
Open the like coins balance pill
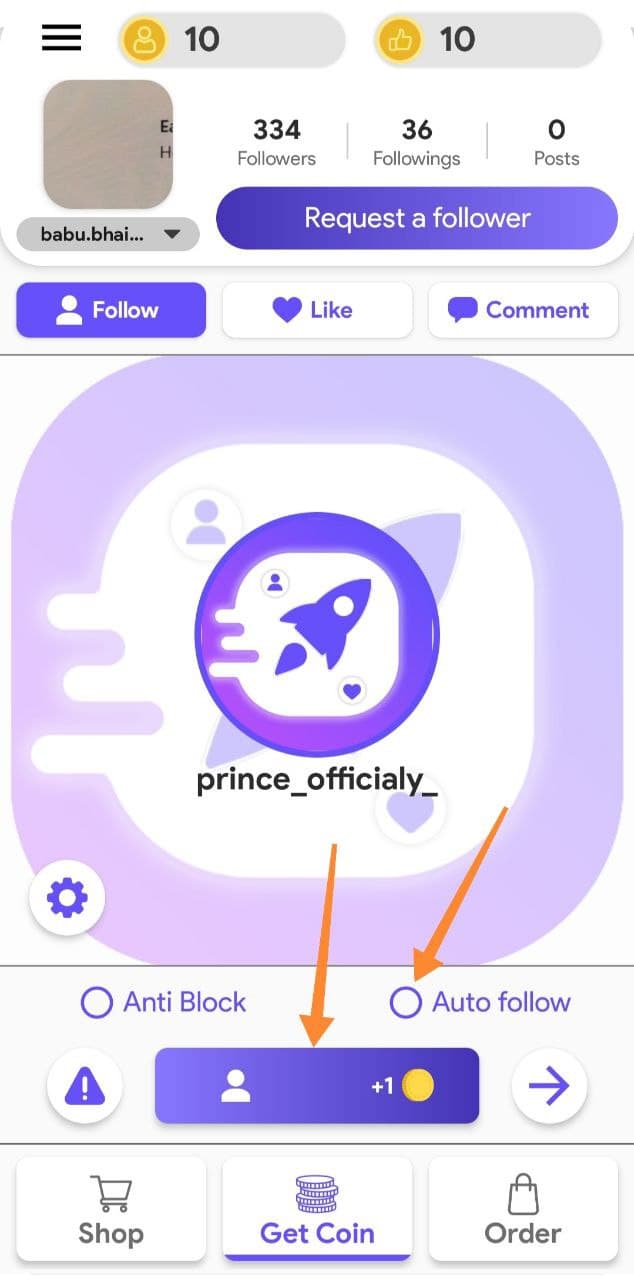pyautogui.click(x=487, y=40)
